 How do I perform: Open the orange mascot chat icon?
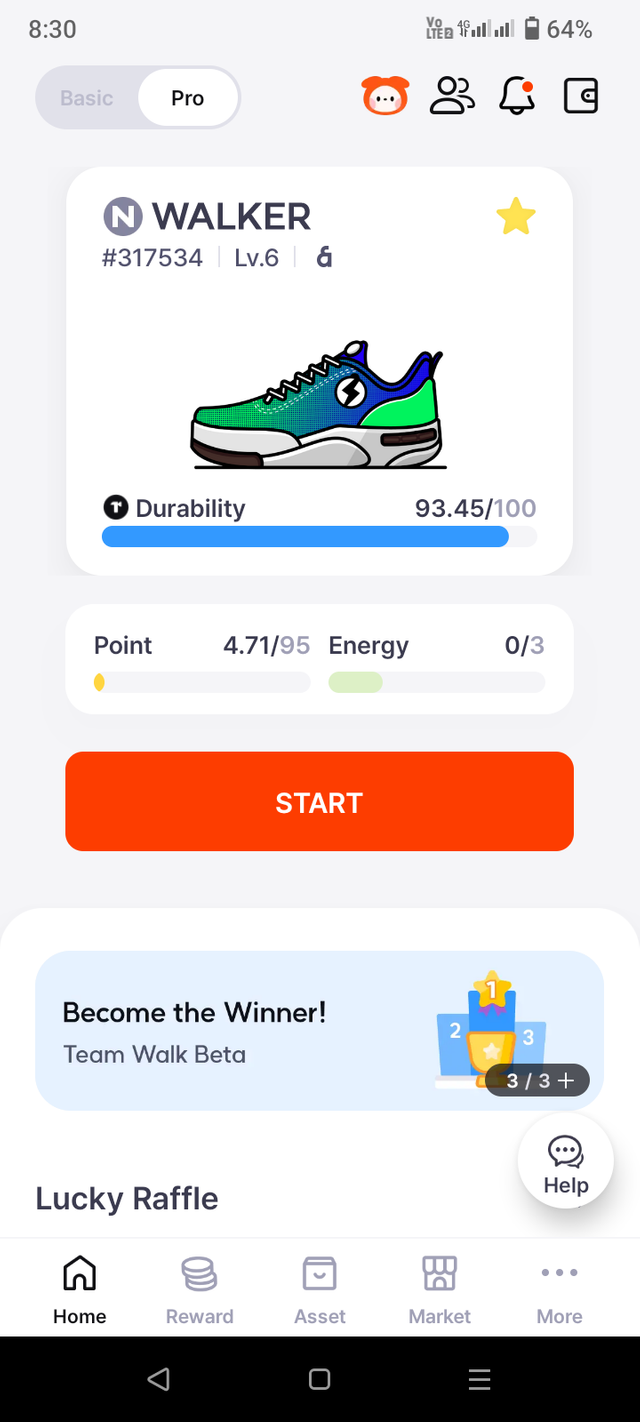tap(385, 96)
